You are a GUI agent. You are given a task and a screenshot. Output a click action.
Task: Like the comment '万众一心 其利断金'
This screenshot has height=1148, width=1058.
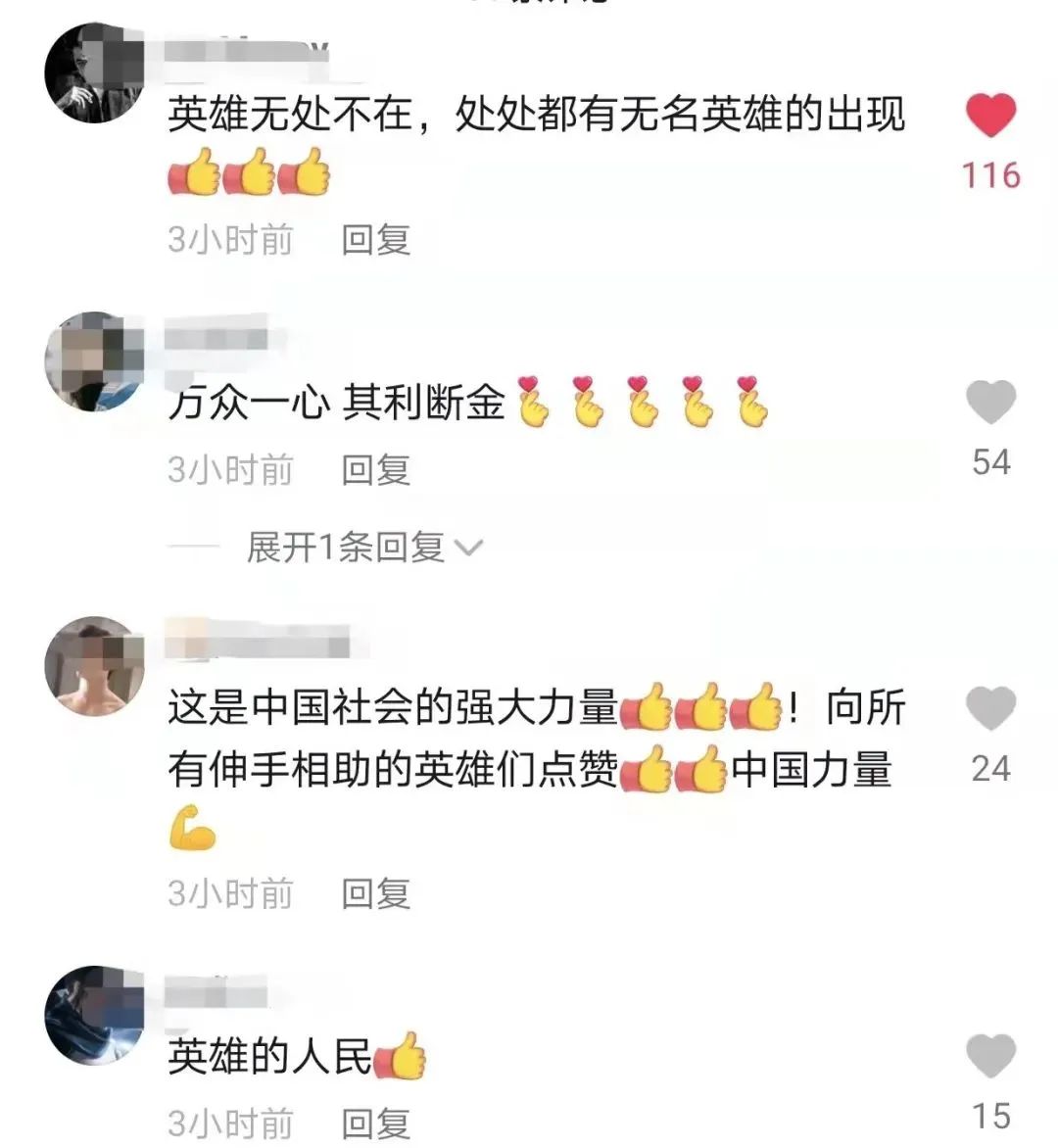point(990,402)
